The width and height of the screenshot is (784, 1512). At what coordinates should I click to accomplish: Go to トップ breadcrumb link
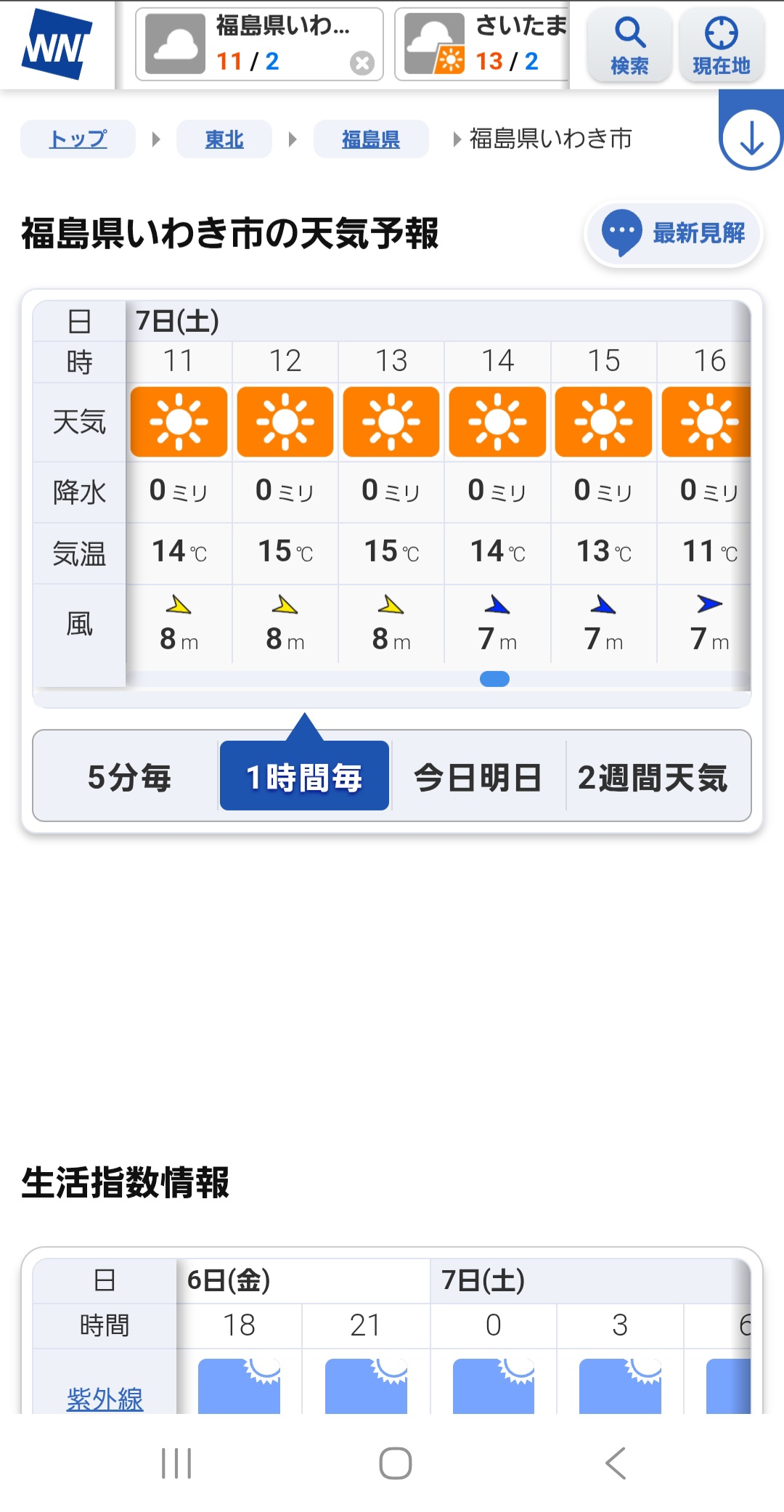[x=78, y=139]
